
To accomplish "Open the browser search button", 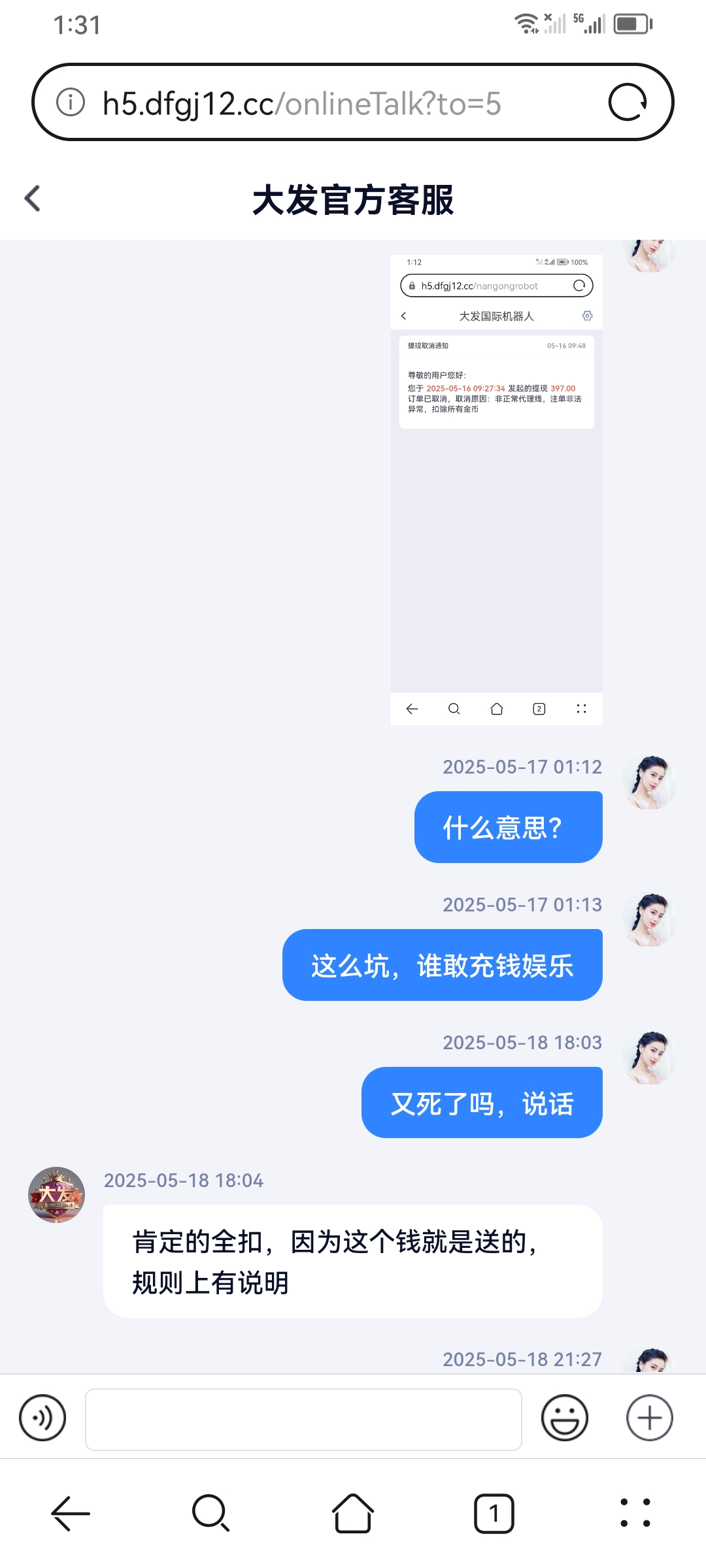I will click(x=210, y=1513).
